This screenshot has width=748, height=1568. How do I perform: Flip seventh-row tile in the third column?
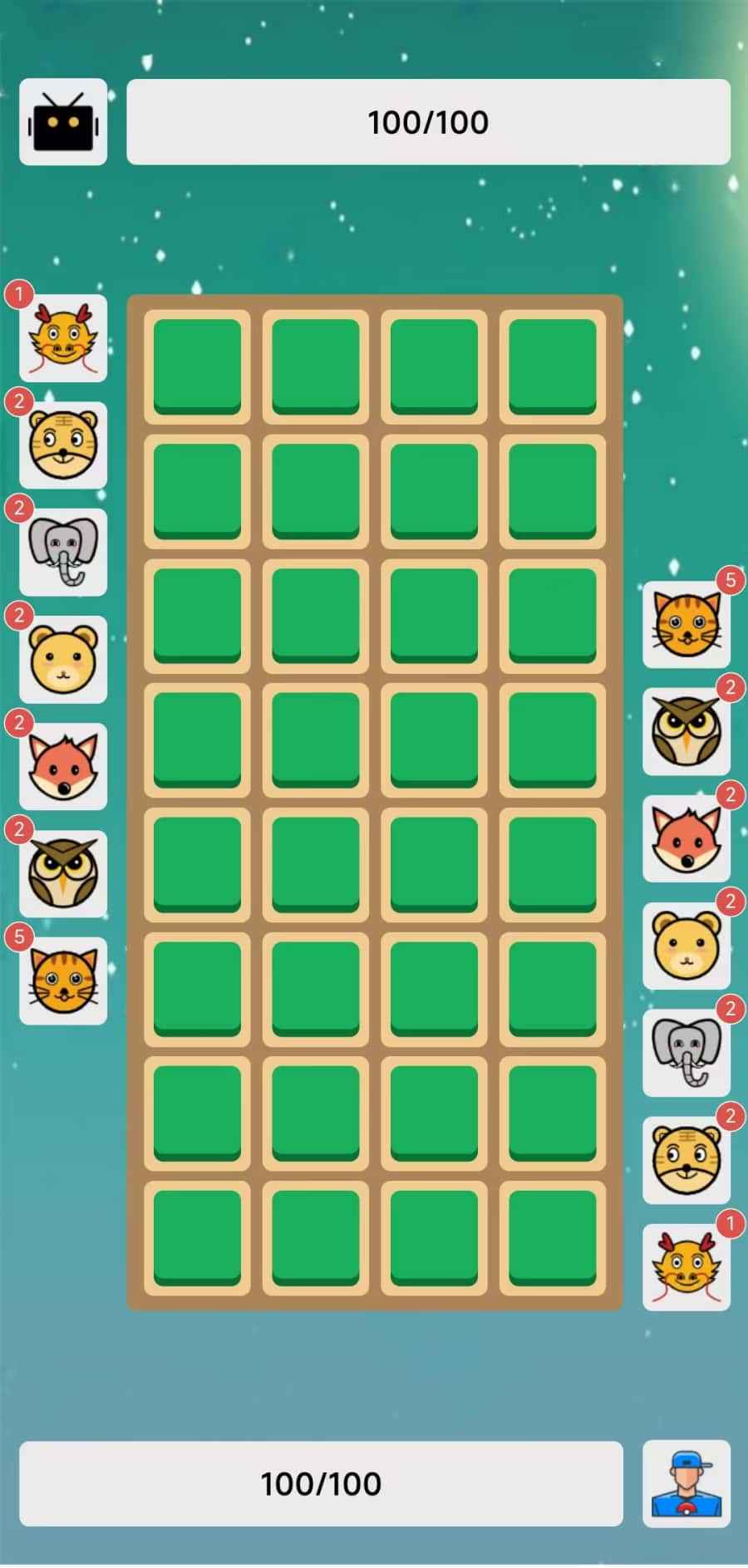[x=434, y=1113]
